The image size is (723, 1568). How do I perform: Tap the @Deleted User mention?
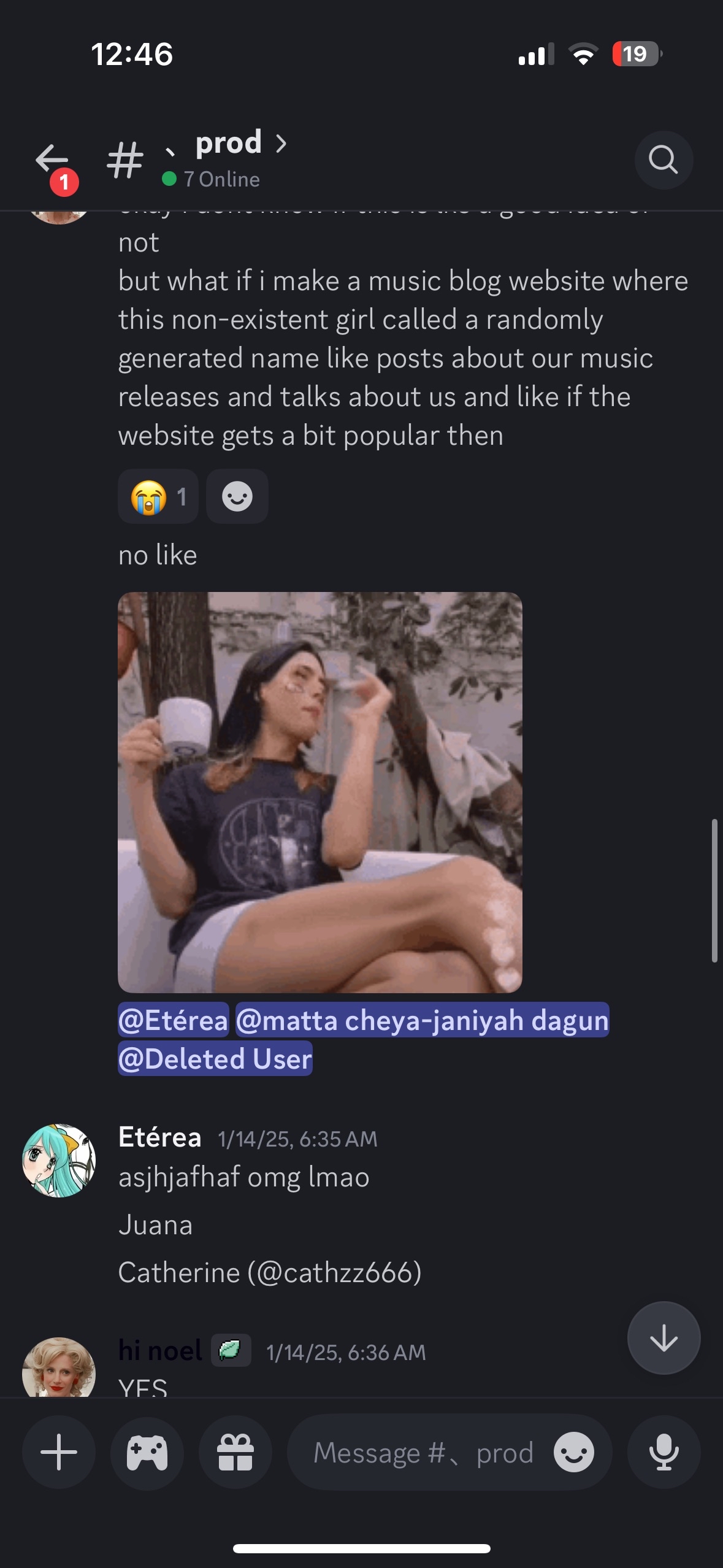click(x=215, y=1059)
